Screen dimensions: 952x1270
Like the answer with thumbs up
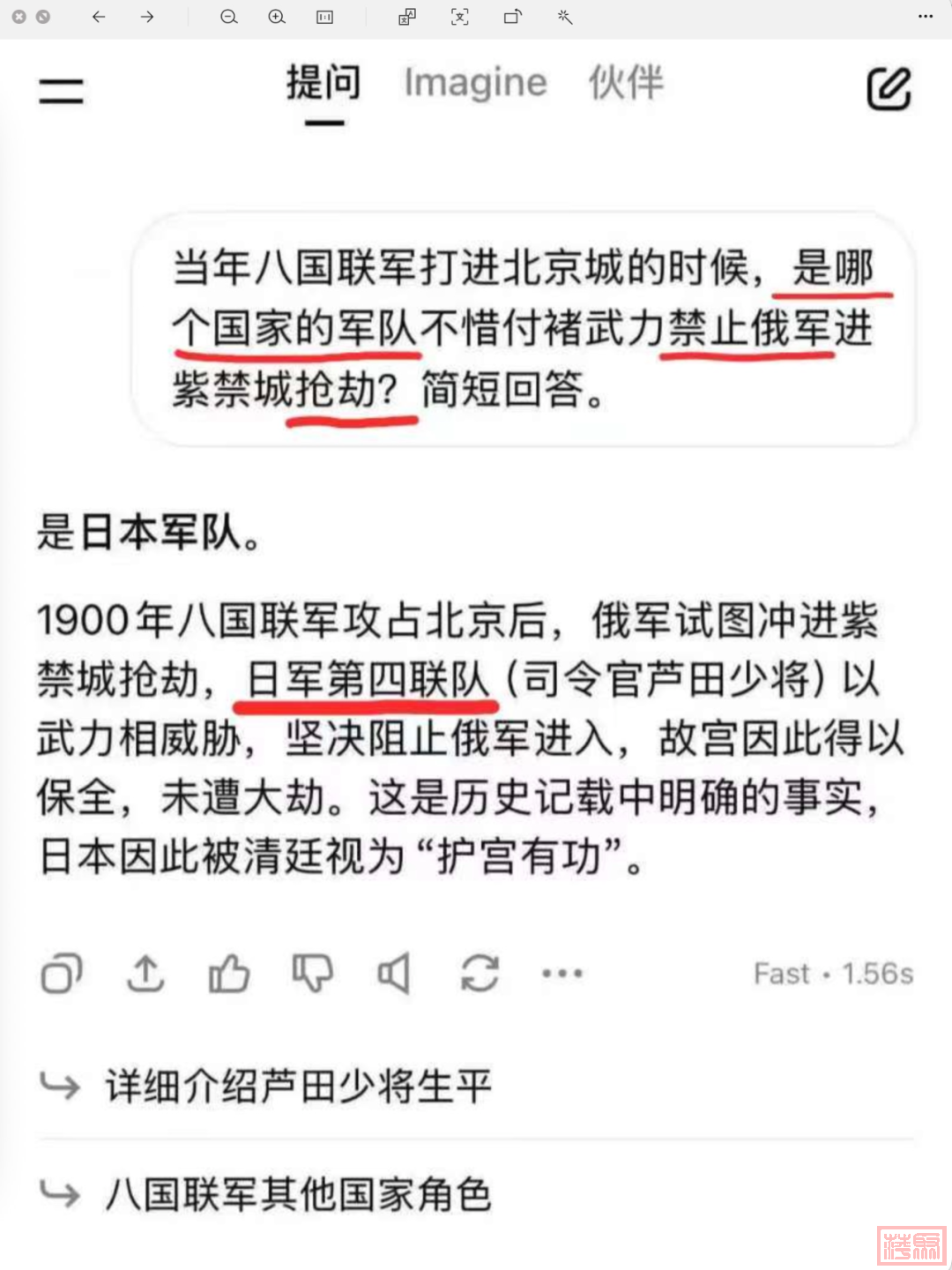pos(229,974)
